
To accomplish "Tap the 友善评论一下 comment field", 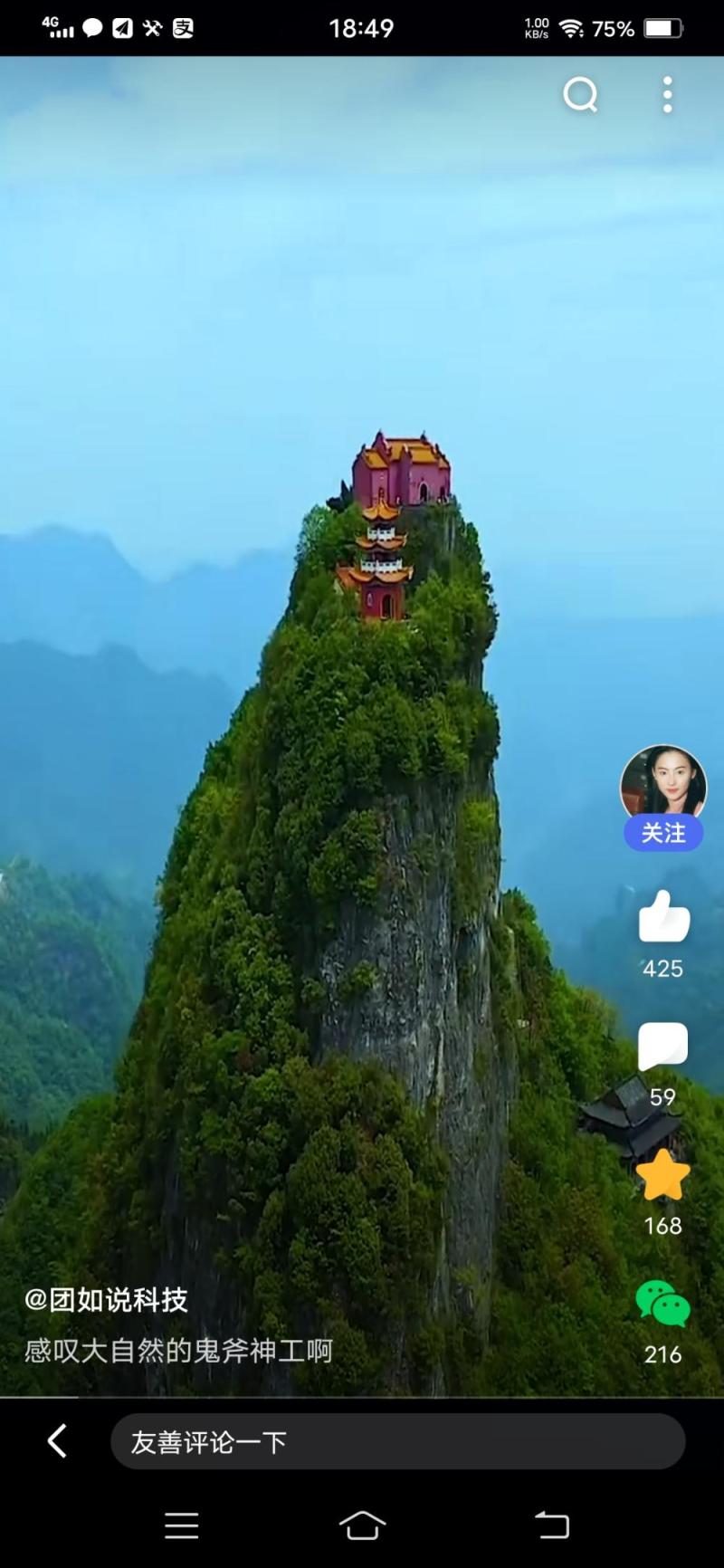I will click(x=397, y=1441).
